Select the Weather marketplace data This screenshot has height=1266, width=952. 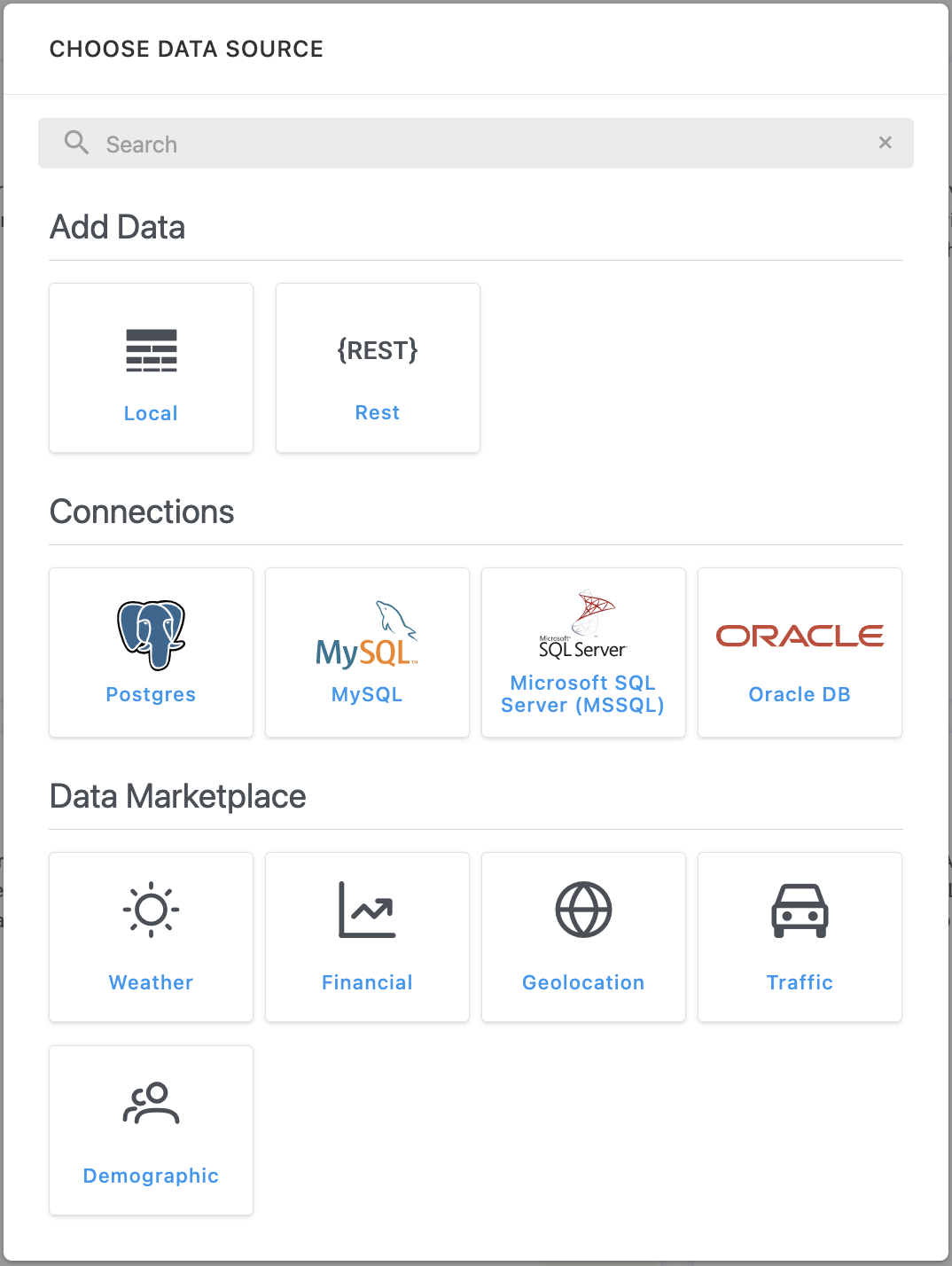point(151,937)
